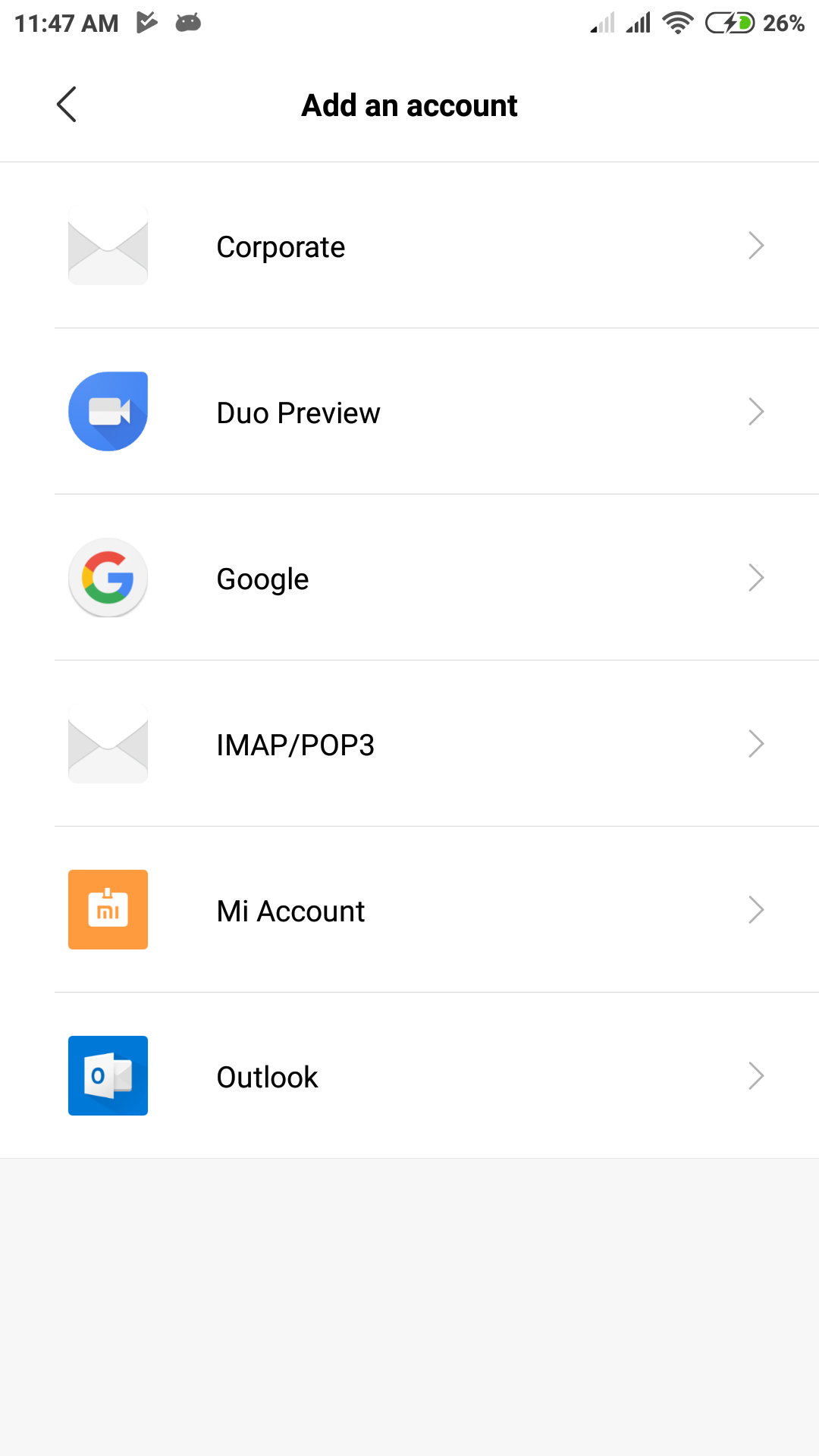Select the Corporate account type
Screen dimensions: 819x1456
pyautogui.click(x=409, y=246)
